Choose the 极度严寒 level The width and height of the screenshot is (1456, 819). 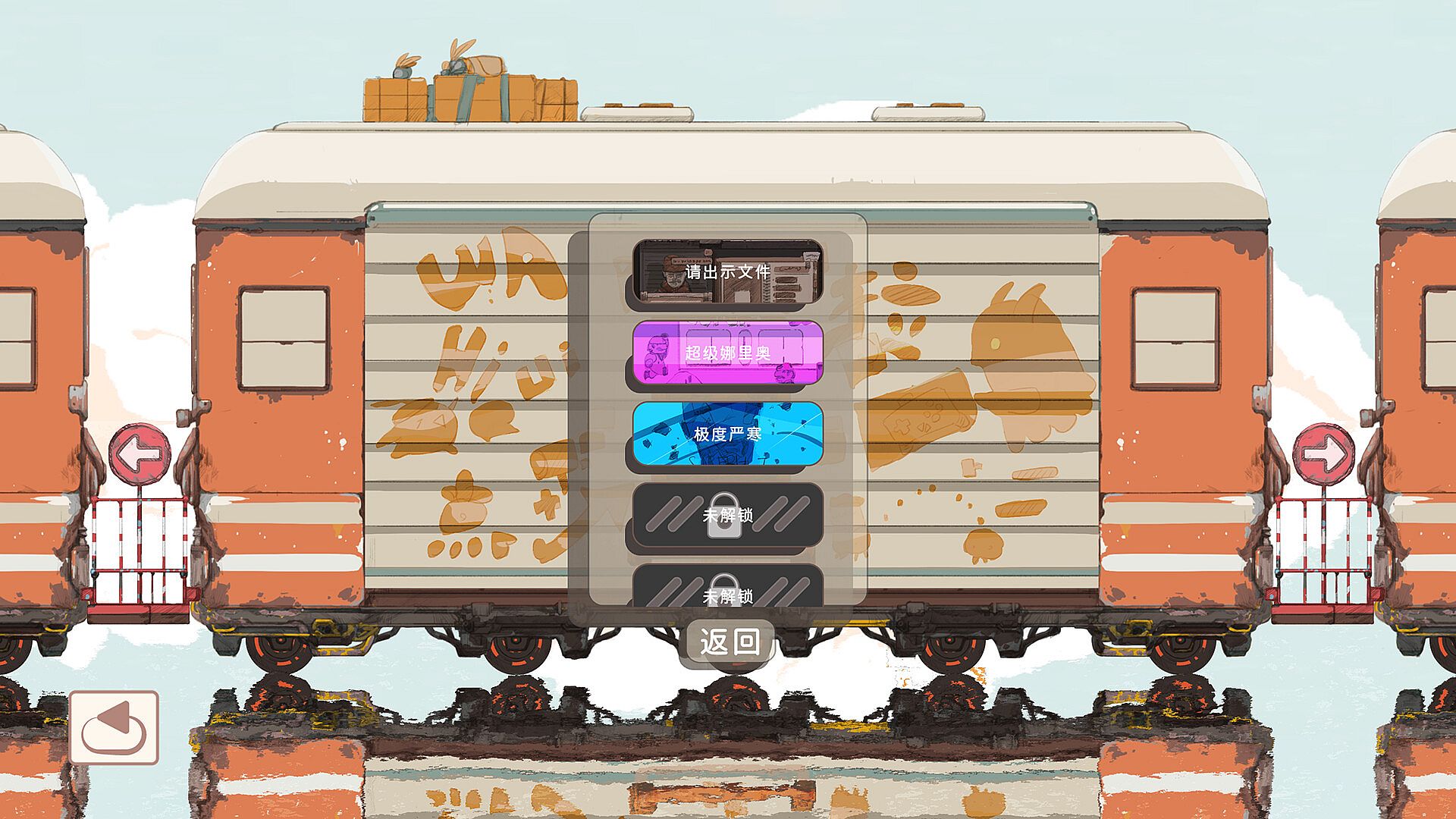[728, 434]
